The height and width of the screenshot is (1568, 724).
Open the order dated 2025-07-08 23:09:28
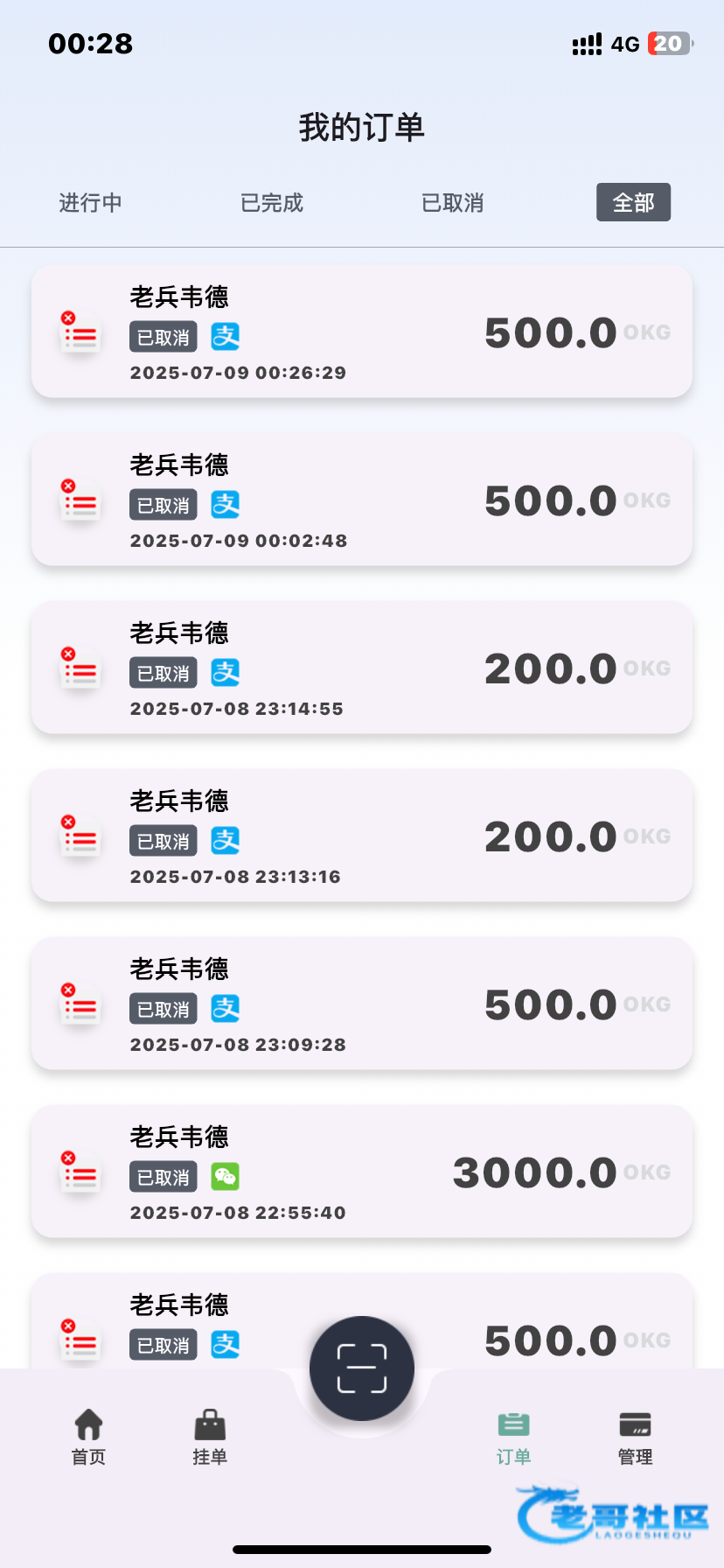point(362,1004)
